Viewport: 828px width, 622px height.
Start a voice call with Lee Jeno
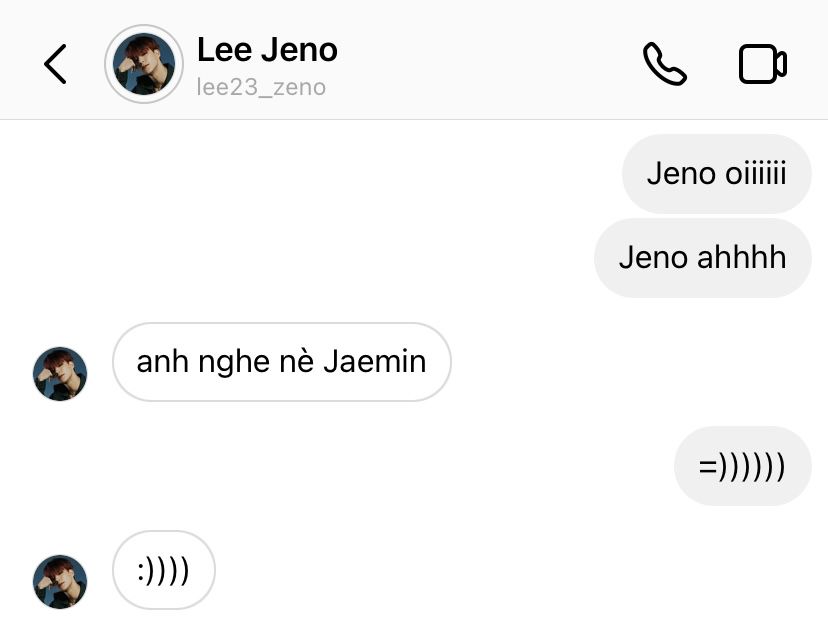[664, 65]
